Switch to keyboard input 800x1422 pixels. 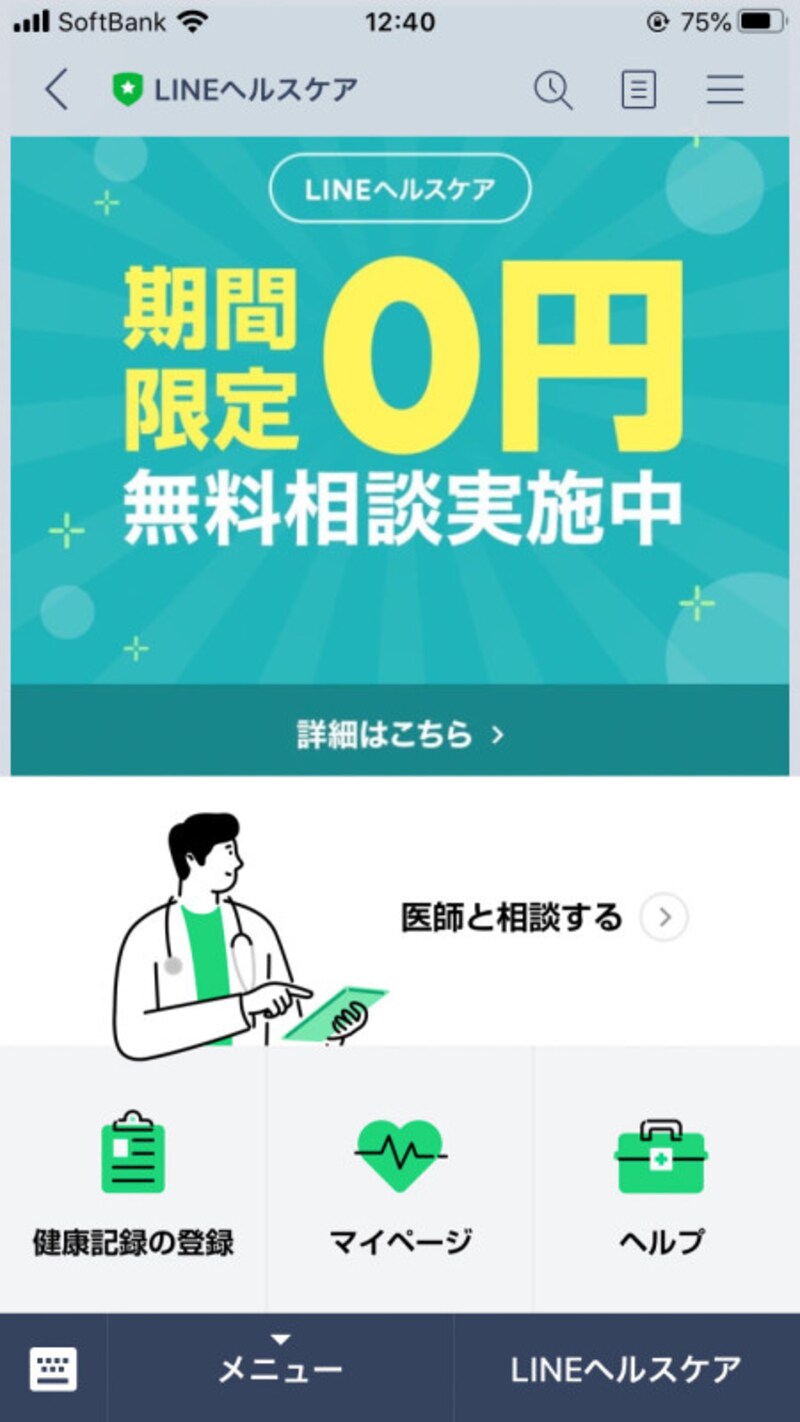(x=53, y=1369)
